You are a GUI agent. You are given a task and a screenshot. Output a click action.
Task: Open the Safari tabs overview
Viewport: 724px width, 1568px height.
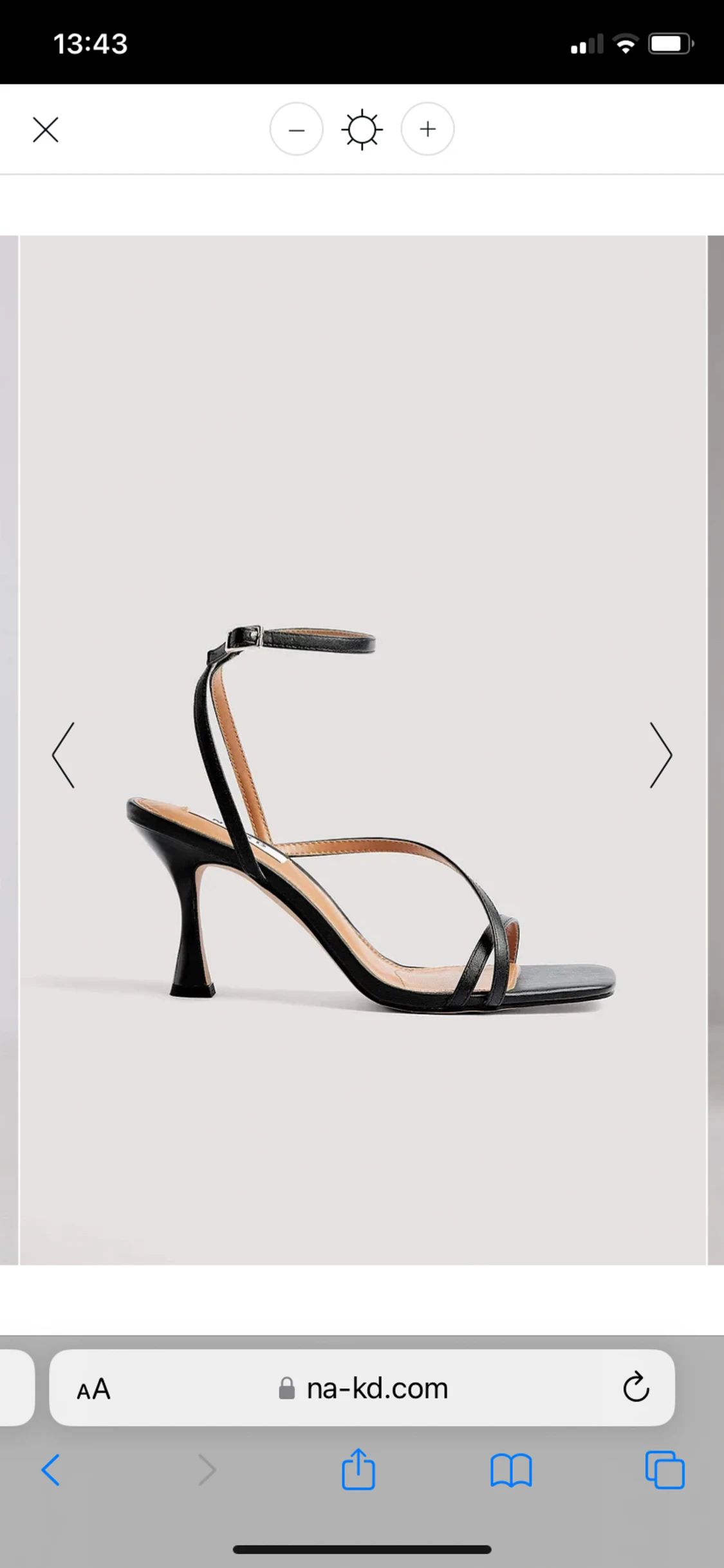[665, 1470]
